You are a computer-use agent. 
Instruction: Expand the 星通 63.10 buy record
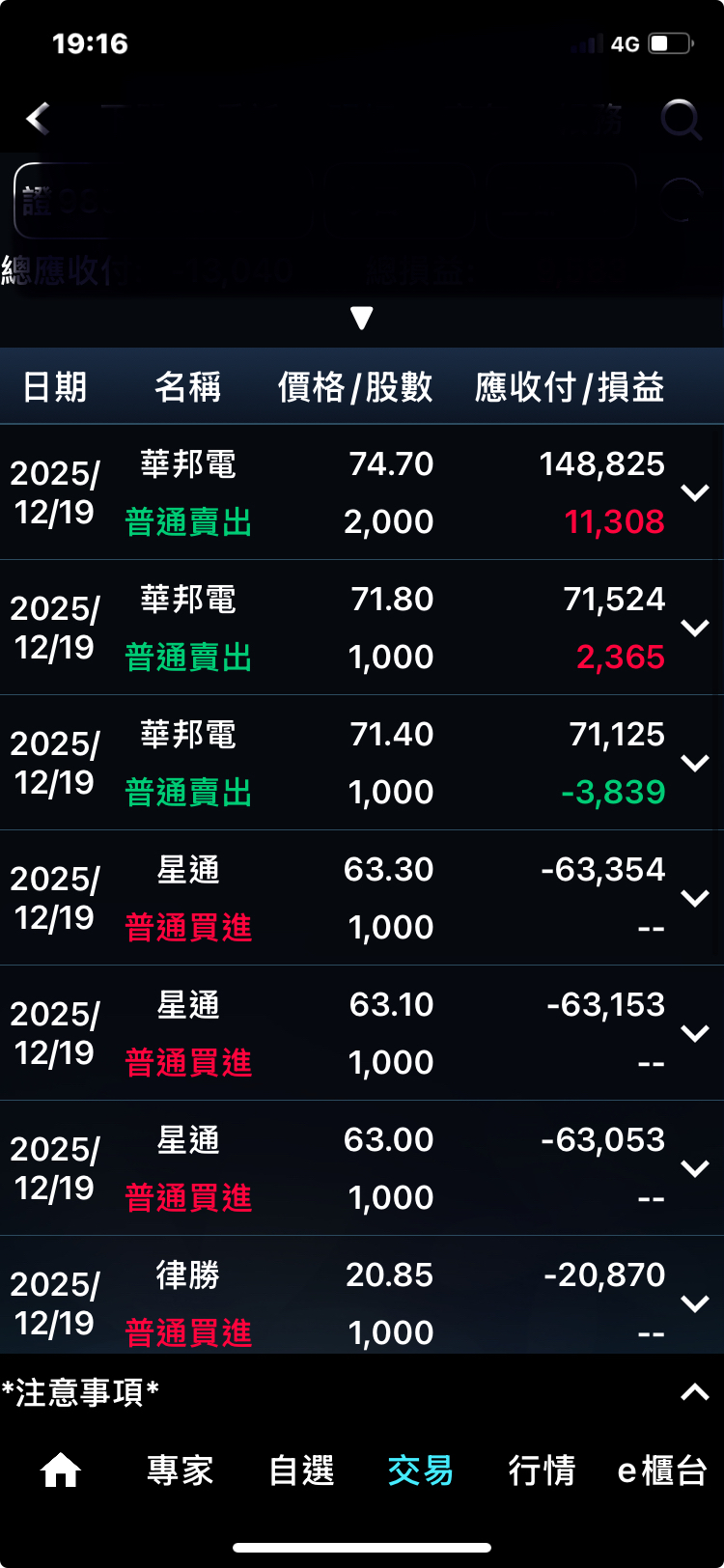tap(695, 1034)
